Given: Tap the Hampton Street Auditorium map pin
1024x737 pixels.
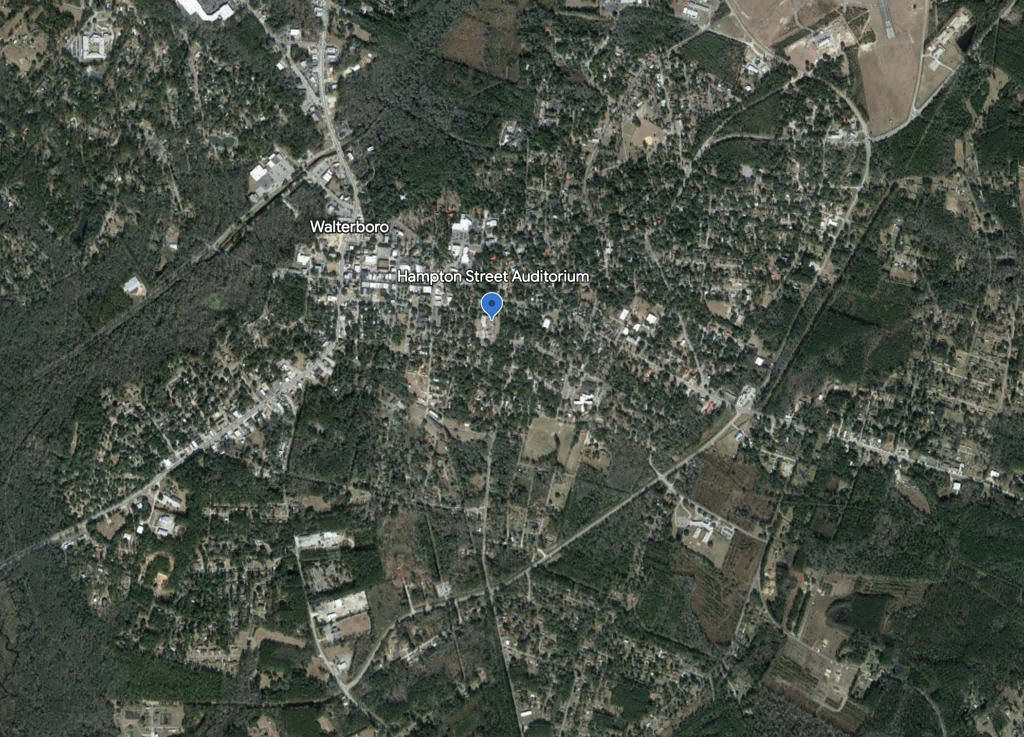Looking at the screenshot, I should pos(491,305).
